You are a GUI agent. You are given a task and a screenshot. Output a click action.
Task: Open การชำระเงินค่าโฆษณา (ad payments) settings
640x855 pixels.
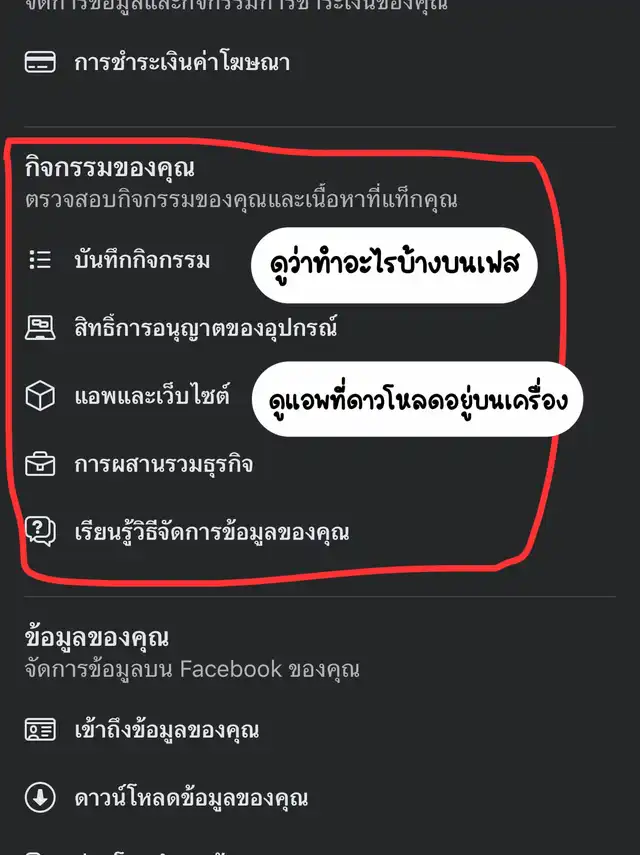182,62
